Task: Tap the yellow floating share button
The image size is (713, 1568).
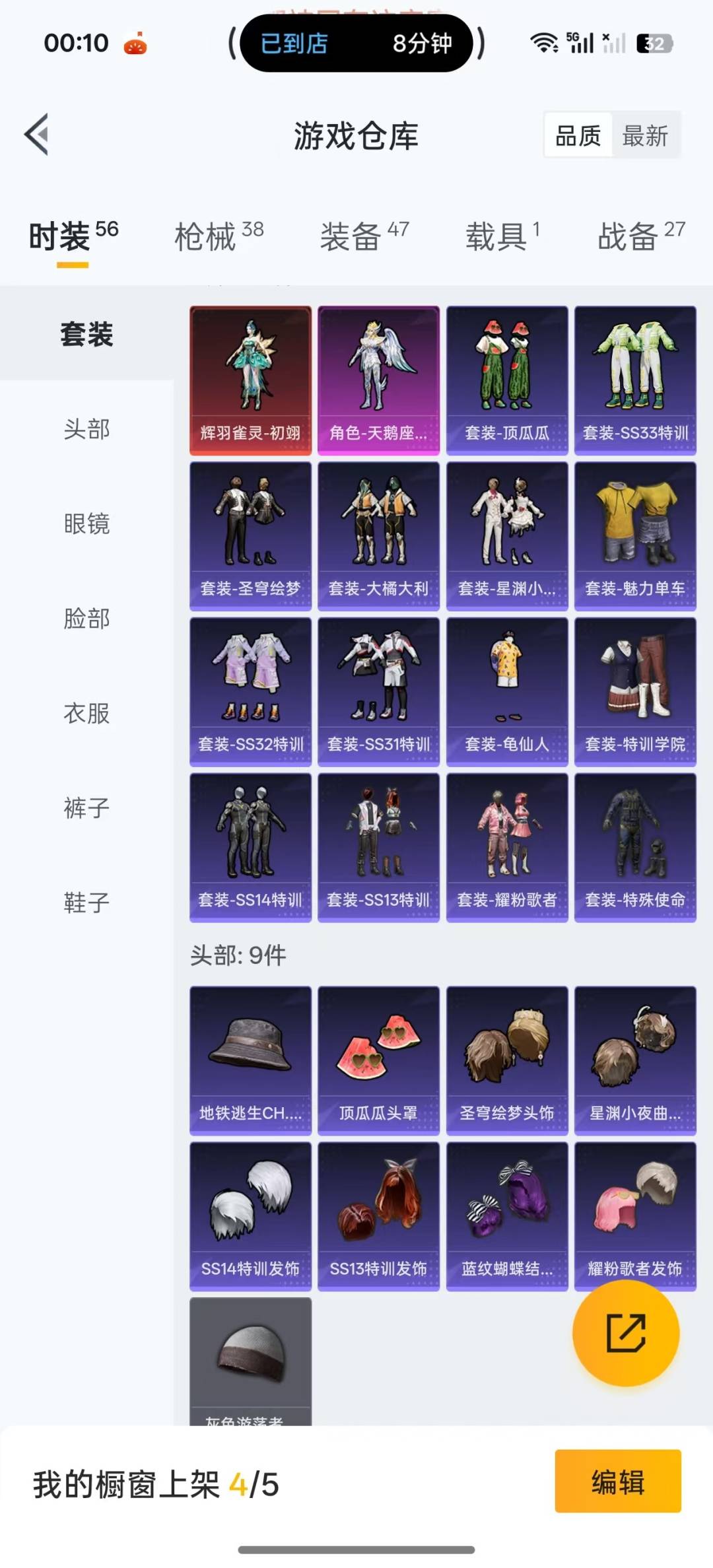Action: pos(625,1333)
